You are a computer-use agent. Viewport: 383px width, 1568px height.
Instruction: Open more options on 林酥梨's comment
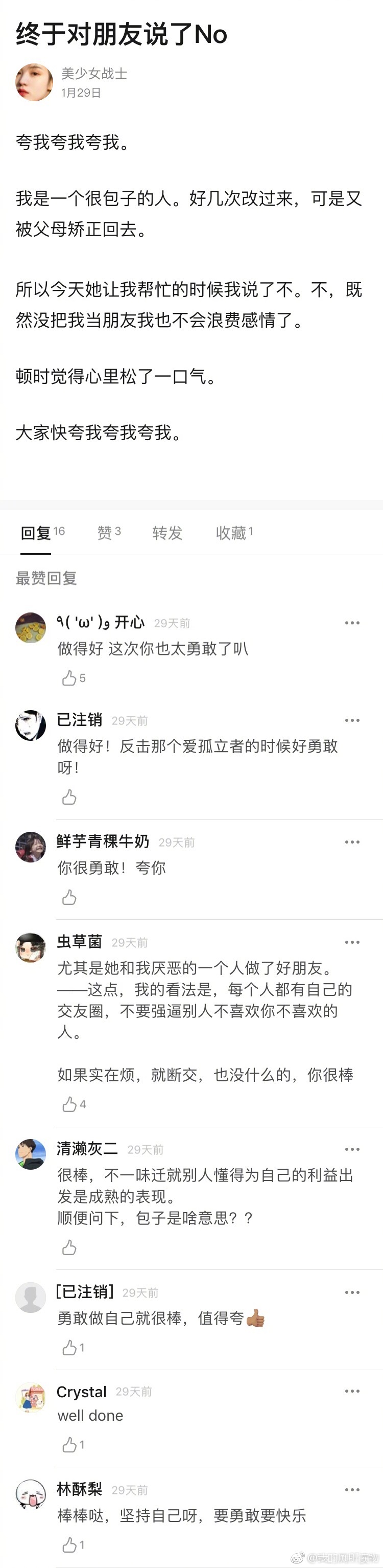[x=352, y=1489]
